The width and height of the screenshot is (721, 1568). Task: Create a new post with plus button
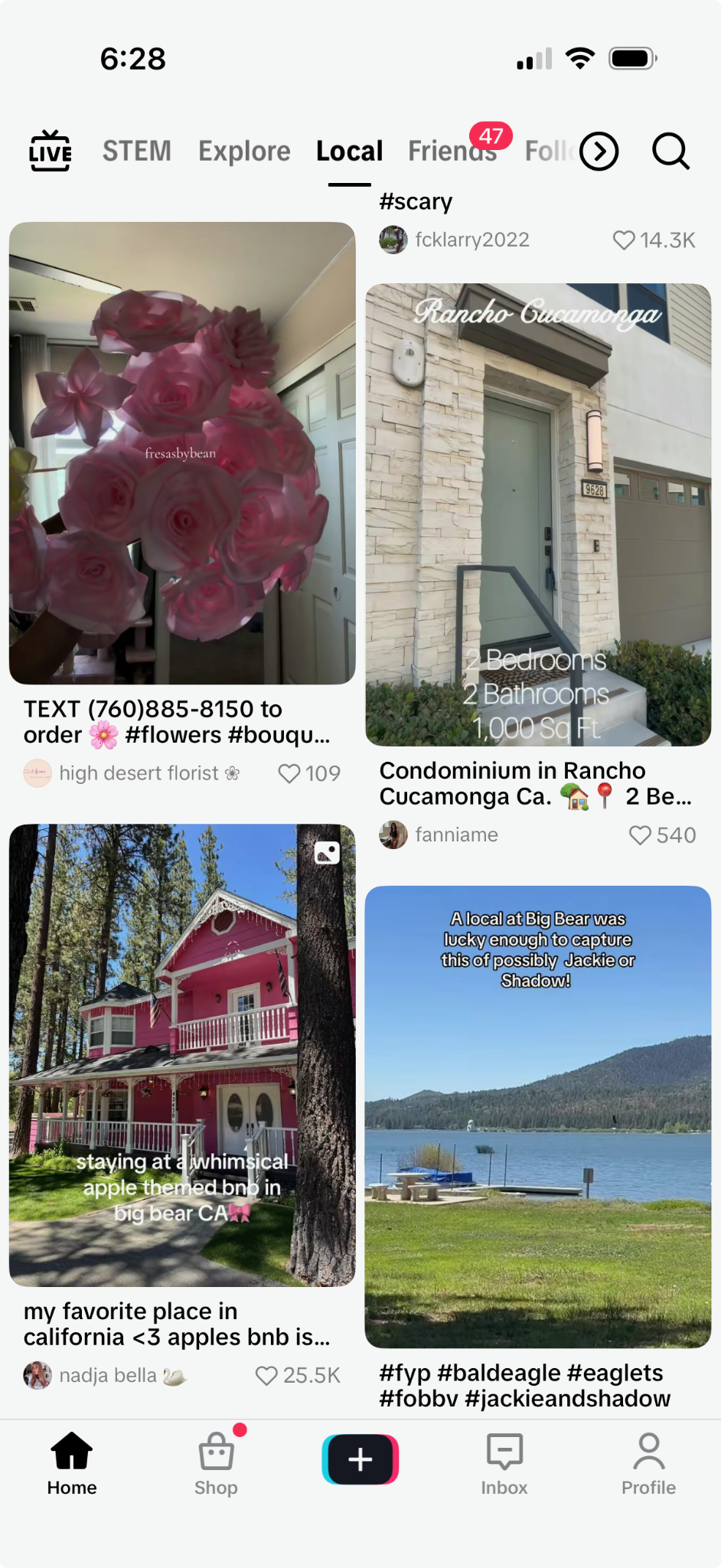point(360,1459)
